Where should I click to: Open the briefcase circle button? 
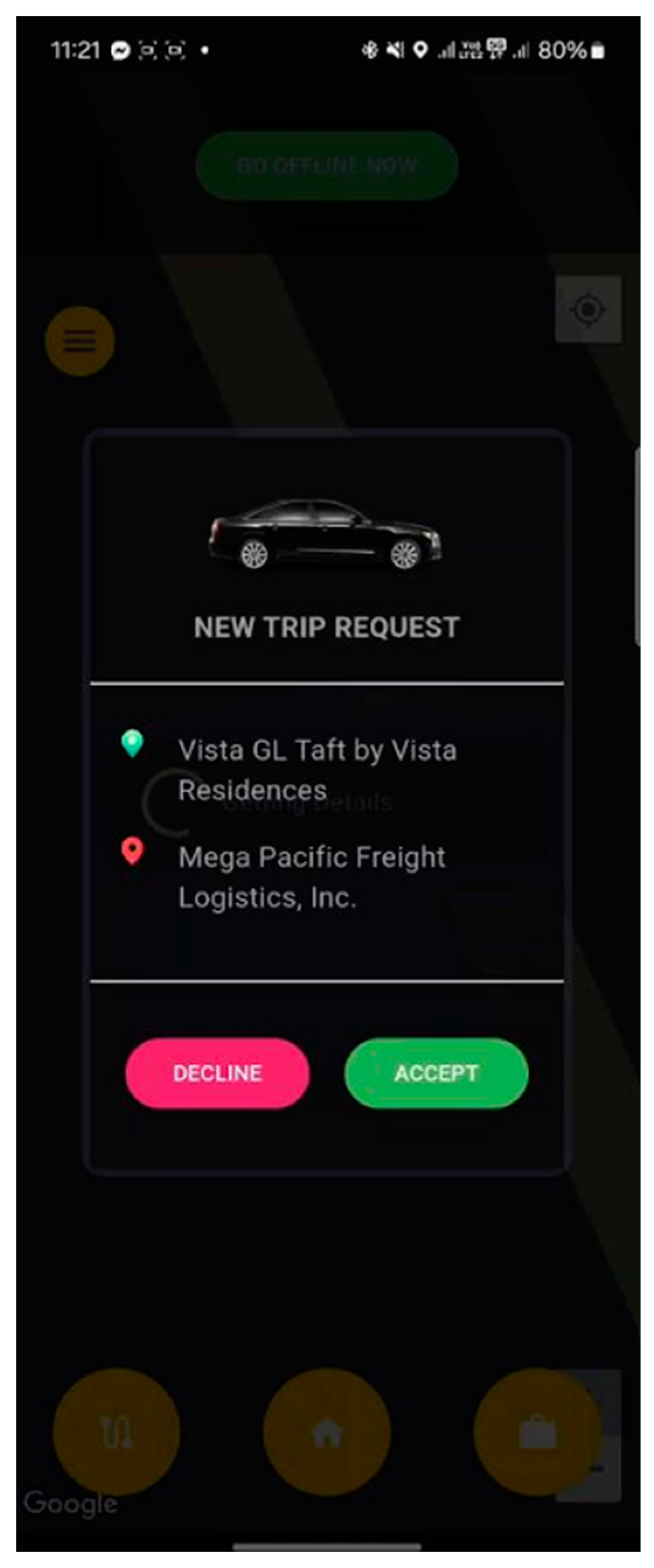tap(537, 1432)
